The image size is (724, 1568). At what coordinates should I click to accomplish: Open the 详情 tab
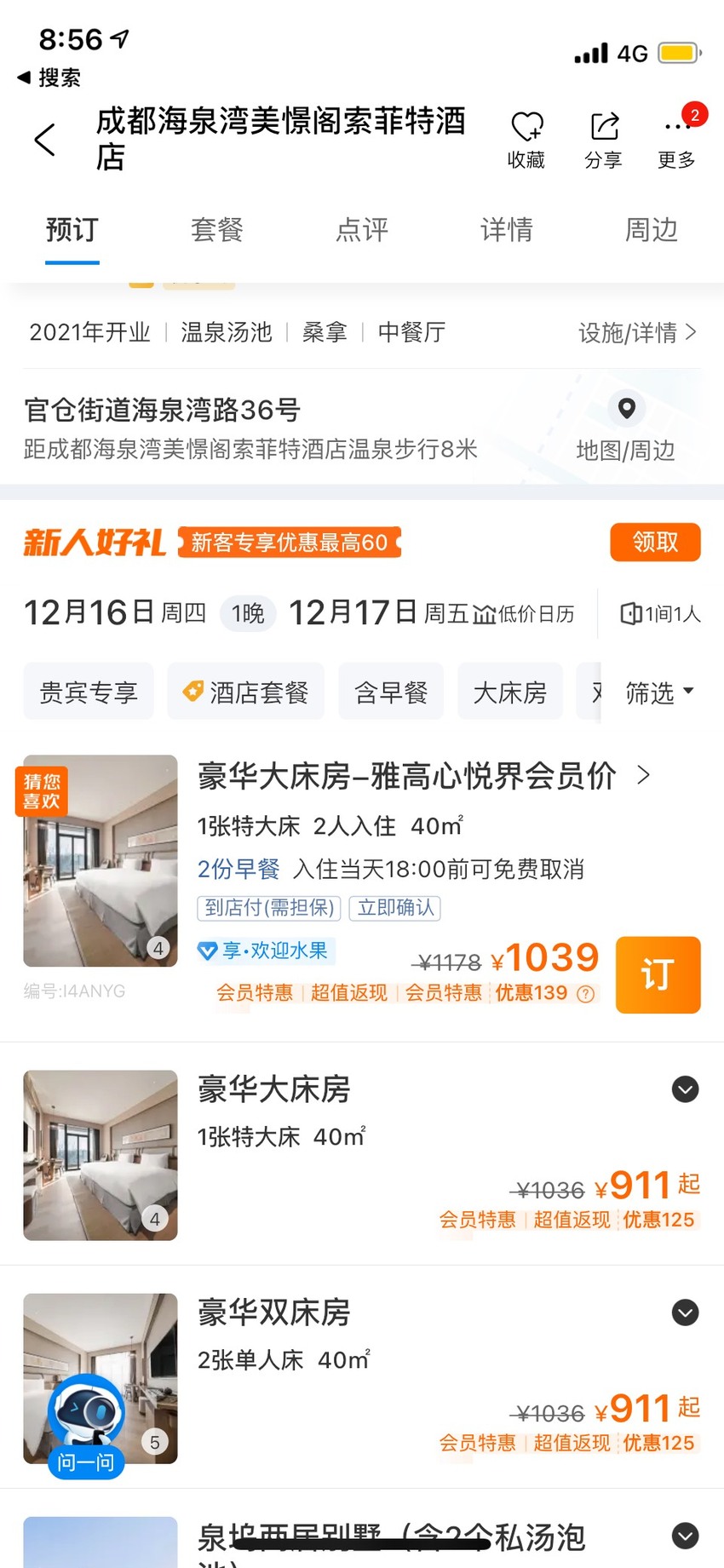[507, 230]
